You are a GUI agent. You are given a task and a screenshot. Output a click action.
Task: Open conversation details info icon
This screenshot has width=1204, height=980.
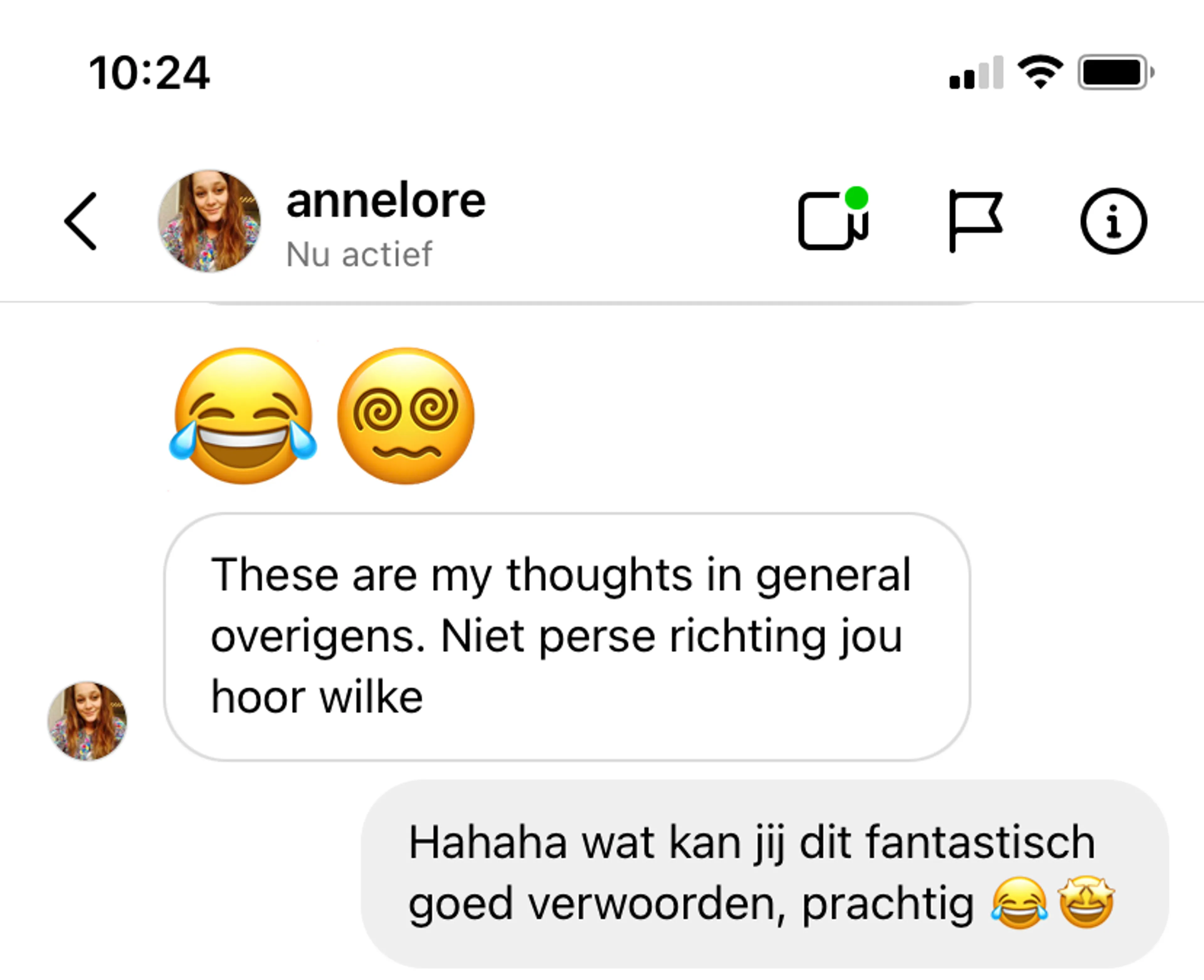pos(1113,221)
